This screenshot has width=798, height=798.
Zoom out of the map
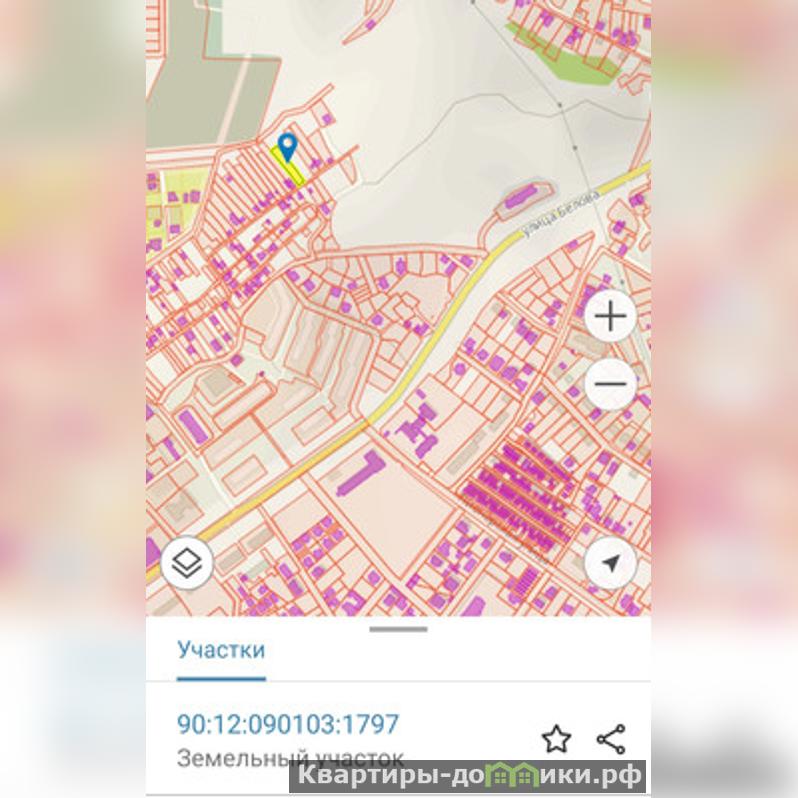pyautogui.click(x=610, y=383)
